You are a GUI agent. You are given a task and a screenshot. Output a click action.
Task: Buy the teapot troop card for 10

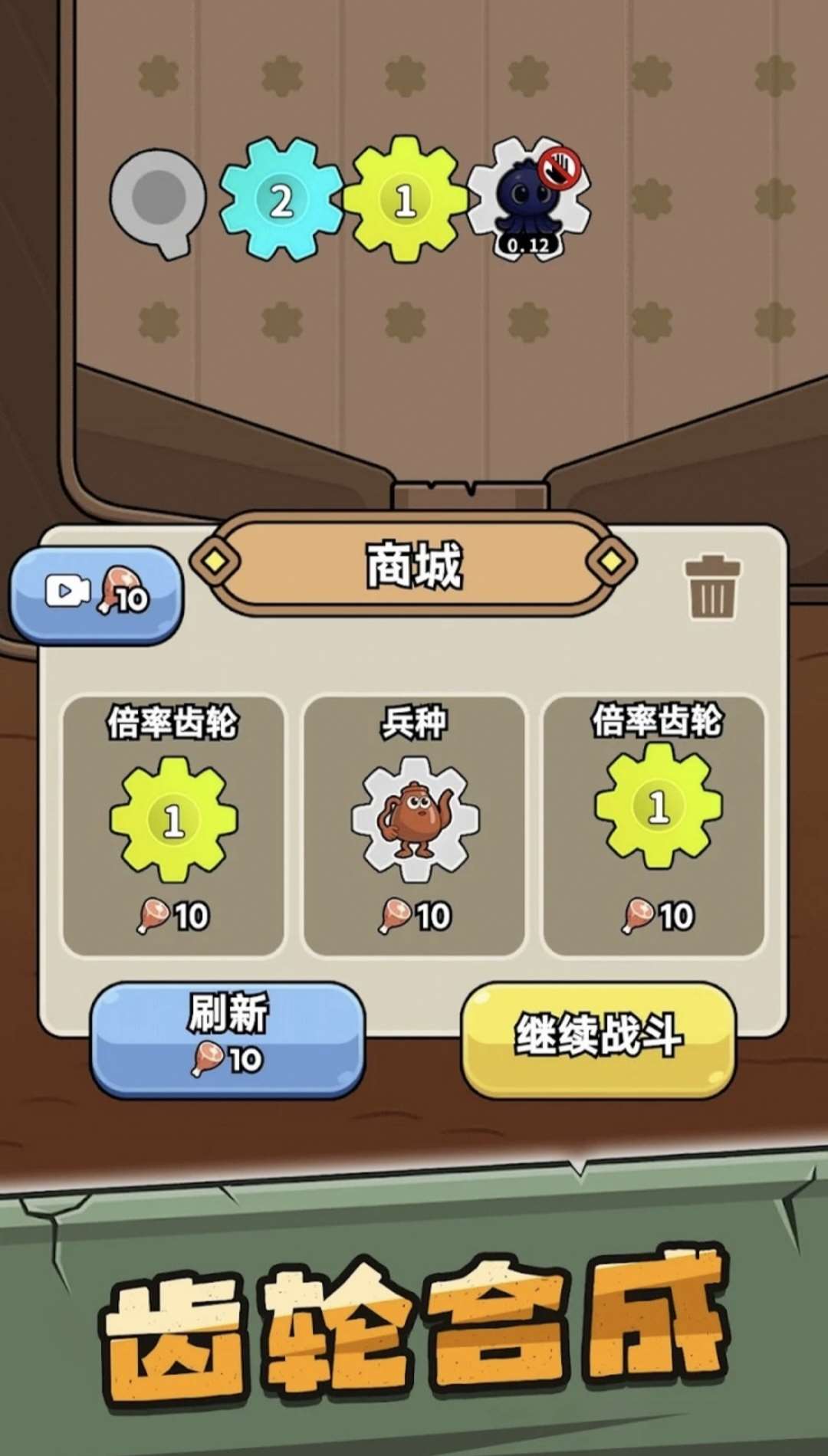[415, 825]
